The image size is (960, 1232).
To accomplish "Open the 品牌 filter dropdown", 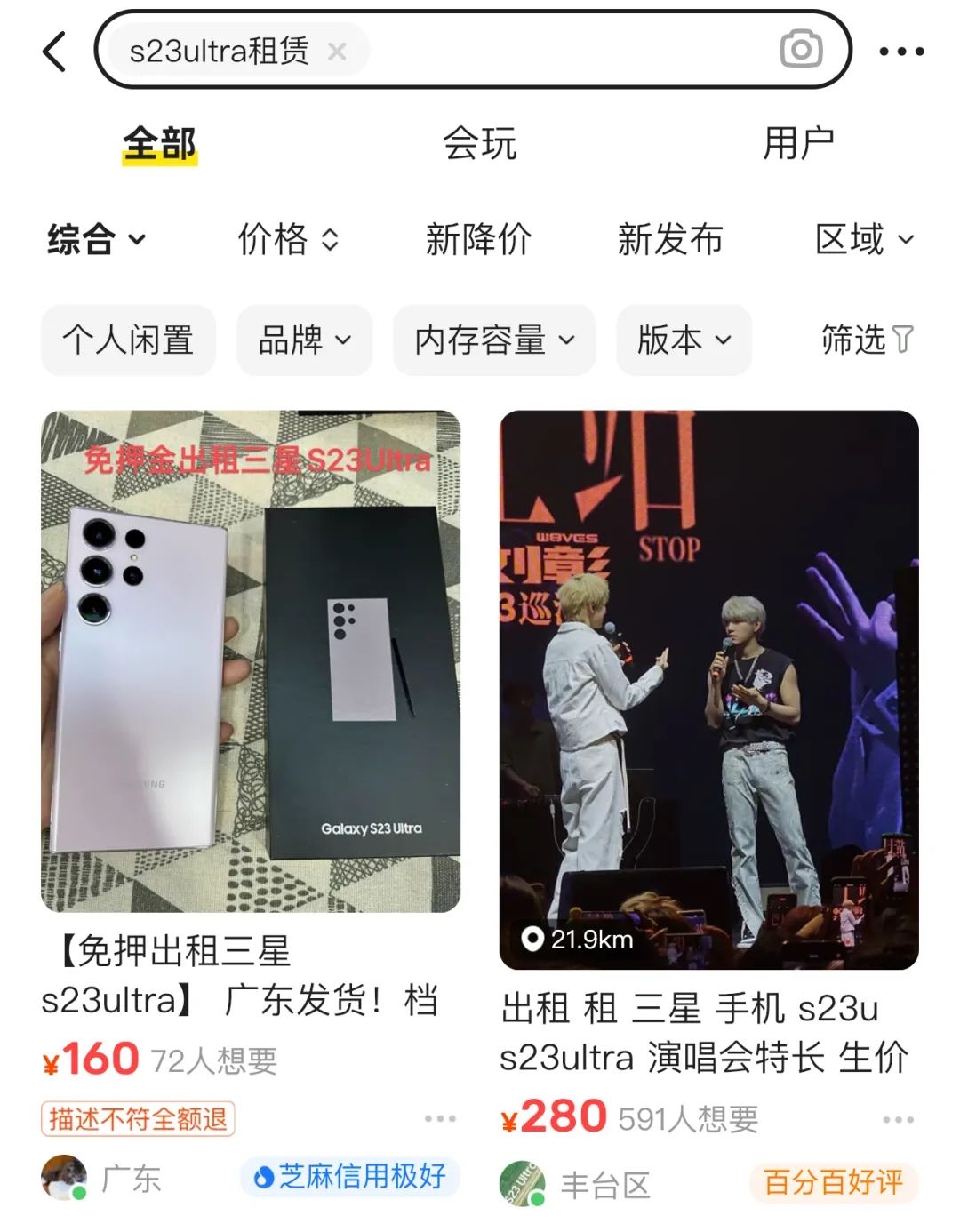I will coord(304,340).
